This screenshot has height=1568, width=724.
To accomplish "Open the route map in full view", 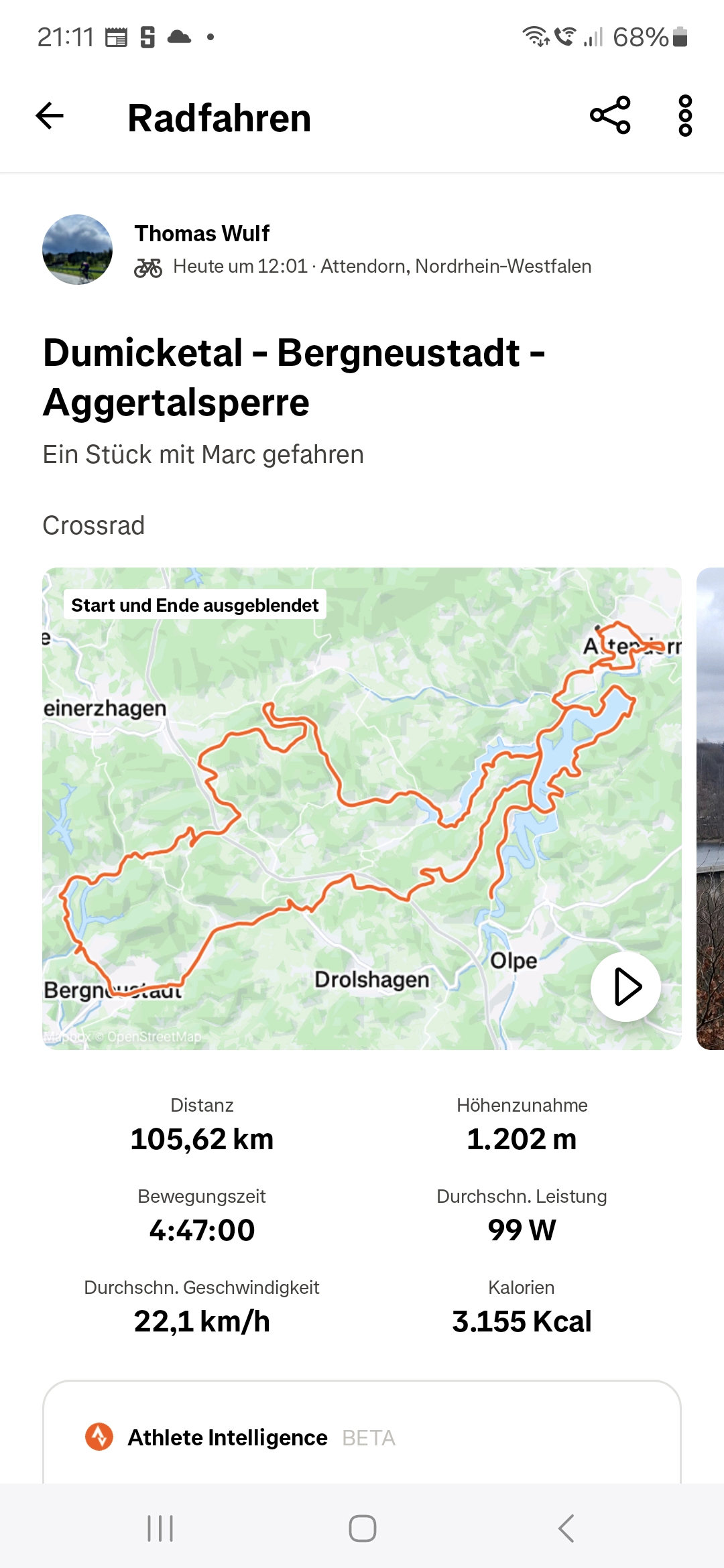I will point(362,808).
